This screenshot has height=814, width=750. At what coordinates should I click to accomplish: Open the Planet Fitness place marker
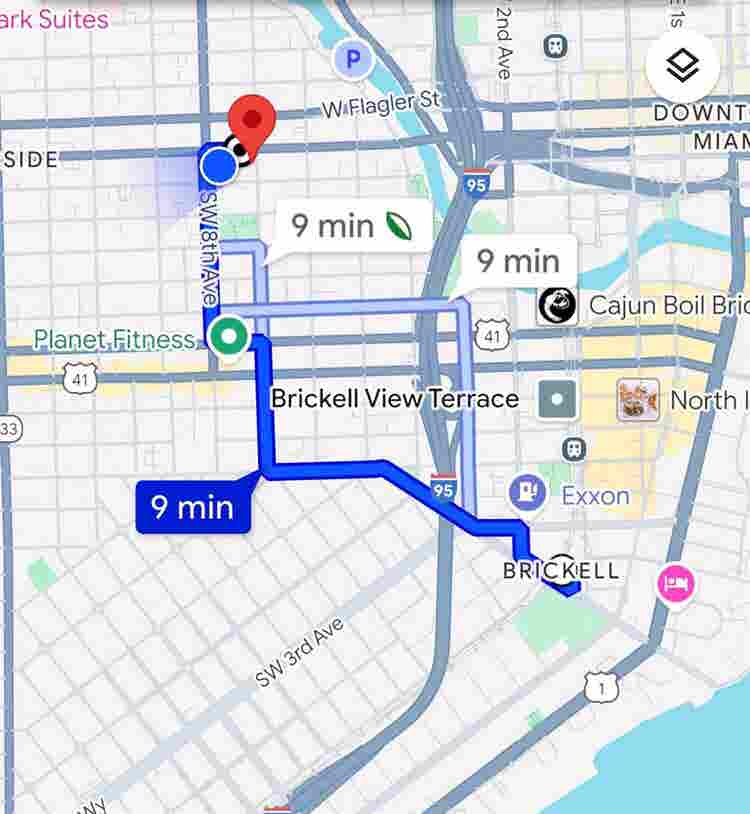click(x=229, y=338)
